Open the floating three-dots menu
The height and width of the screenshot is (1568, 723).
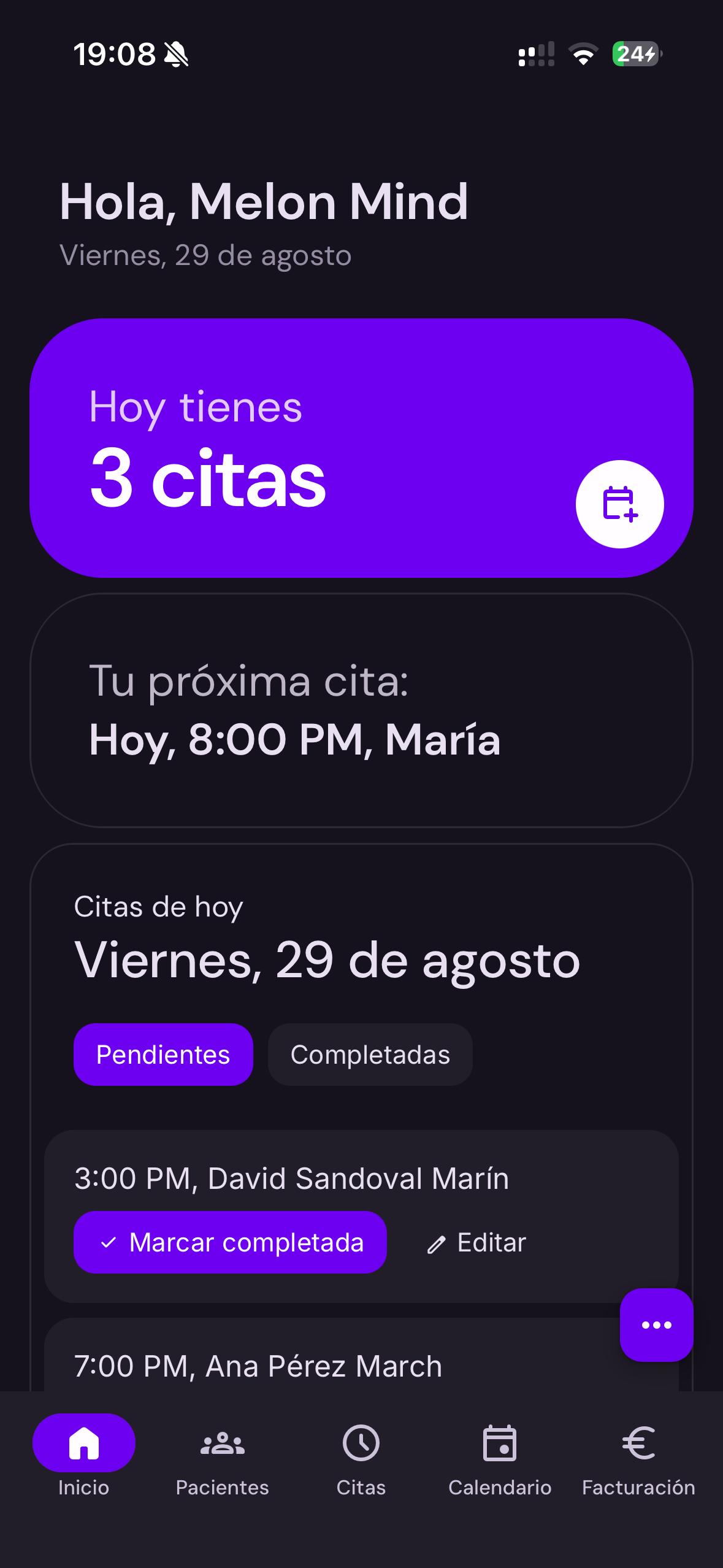point(656,1324)
